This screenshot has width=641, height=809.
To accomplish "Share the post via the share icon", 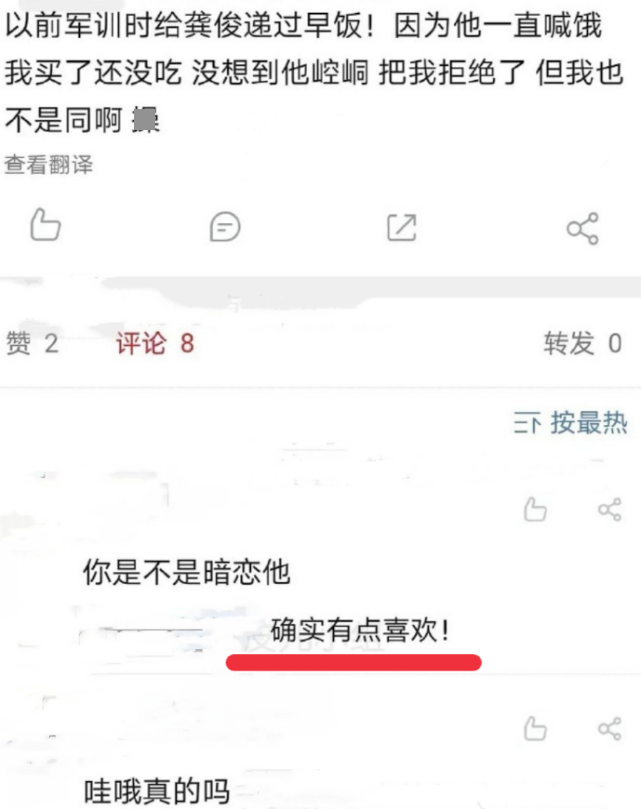I will point(582,228).
